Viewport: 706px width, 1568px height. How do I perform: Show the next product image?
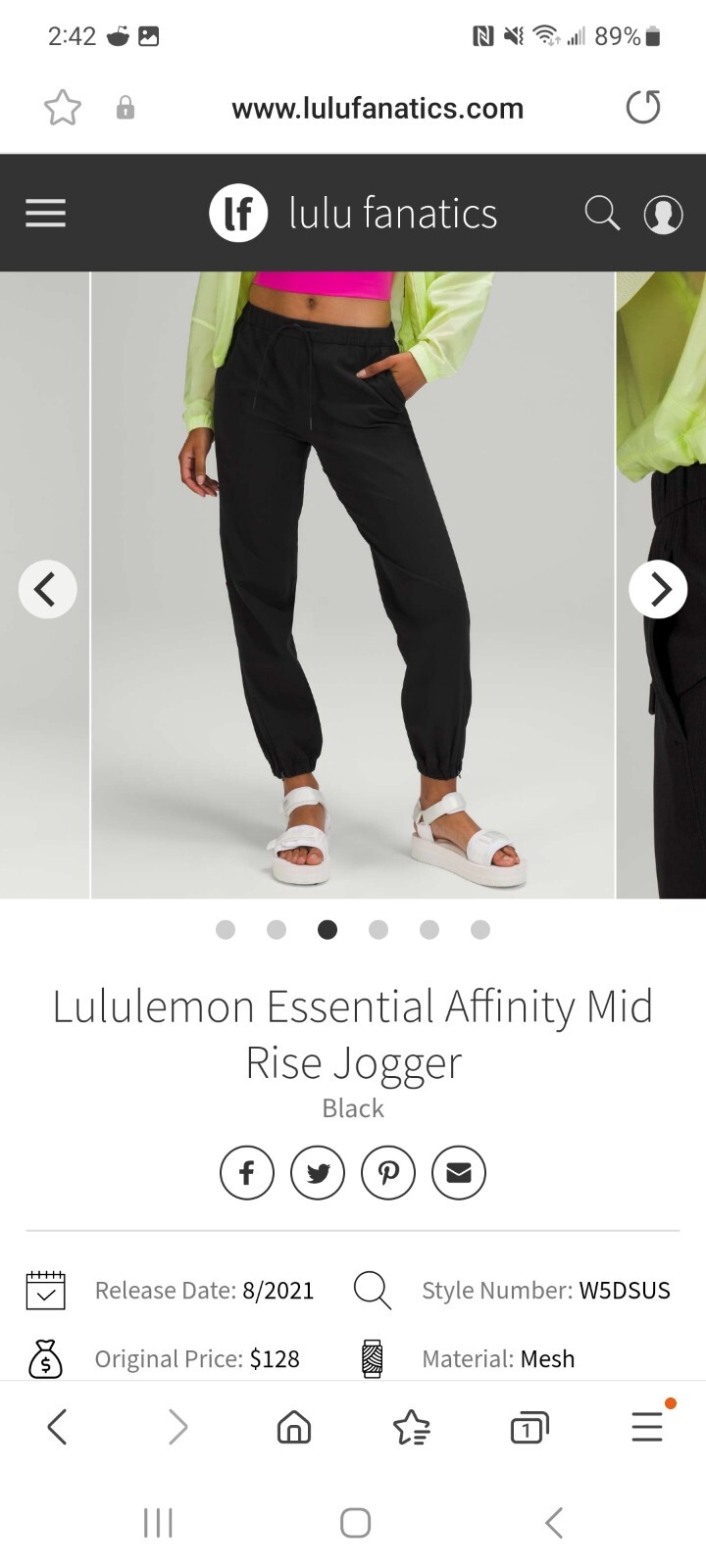coord(658,589)
